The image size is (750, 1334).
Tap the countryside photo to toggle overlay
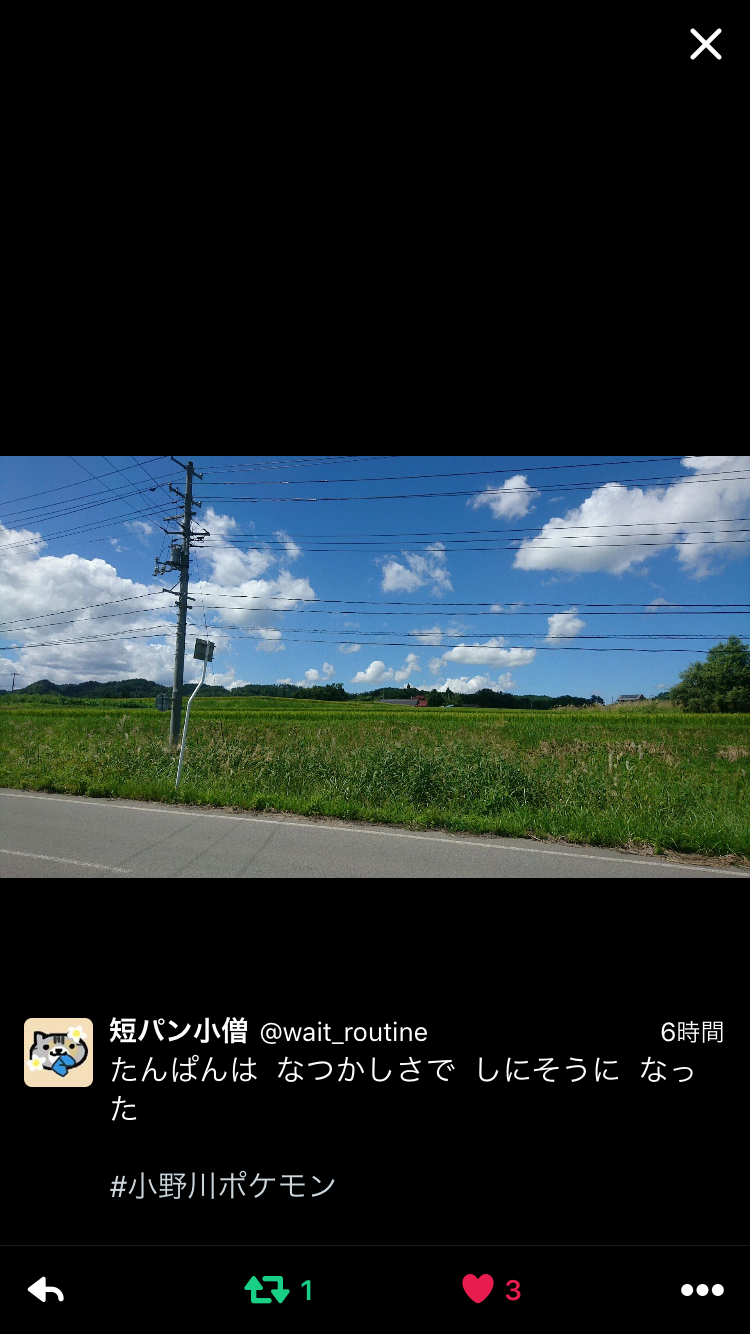[x=375, y=667]
